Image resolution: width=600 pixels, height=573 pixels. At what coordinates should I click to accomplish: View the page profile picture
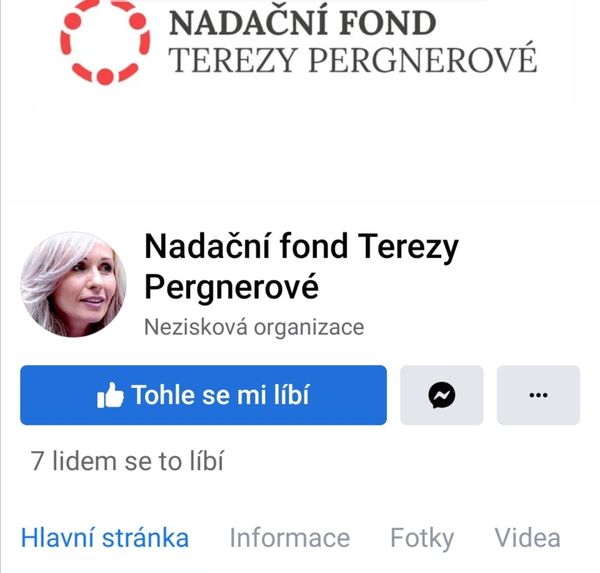75,284
